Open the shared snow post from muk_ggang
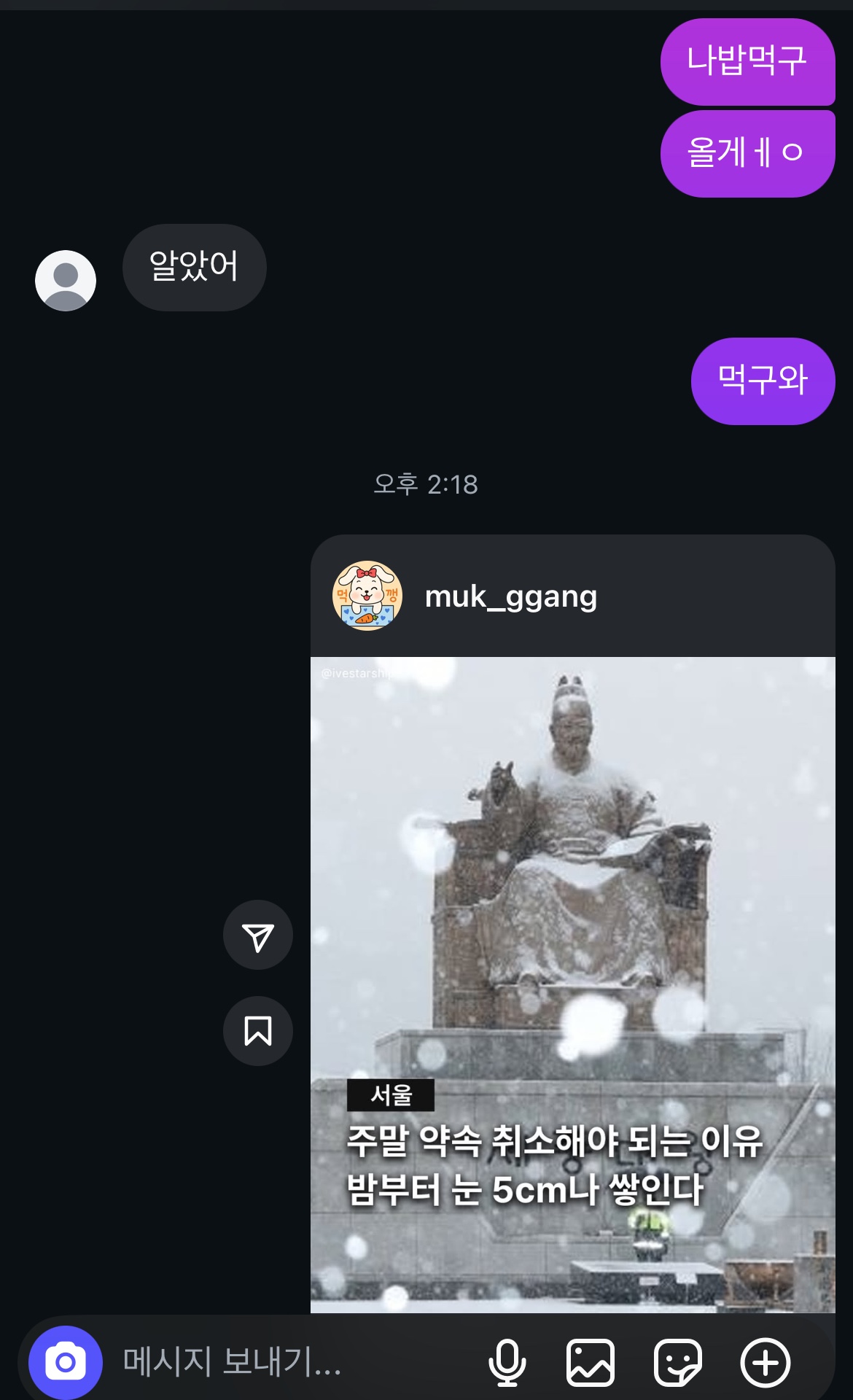This screenshot has height=1400, width=853. point(572,984)
